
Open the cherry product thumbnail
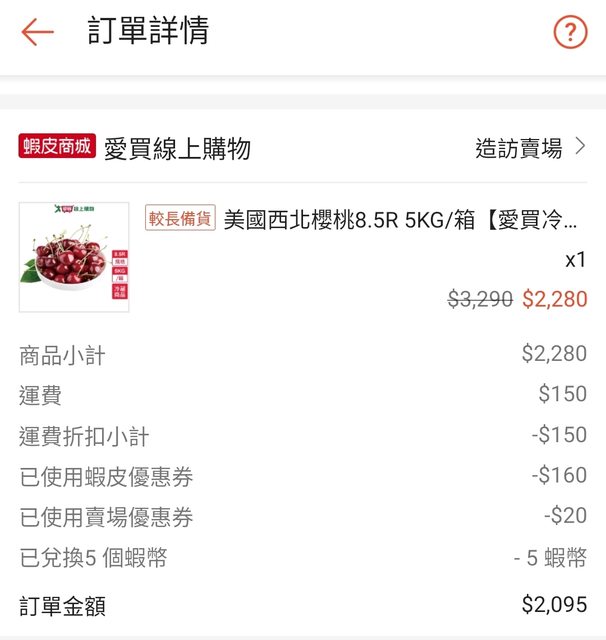[74, 257]
